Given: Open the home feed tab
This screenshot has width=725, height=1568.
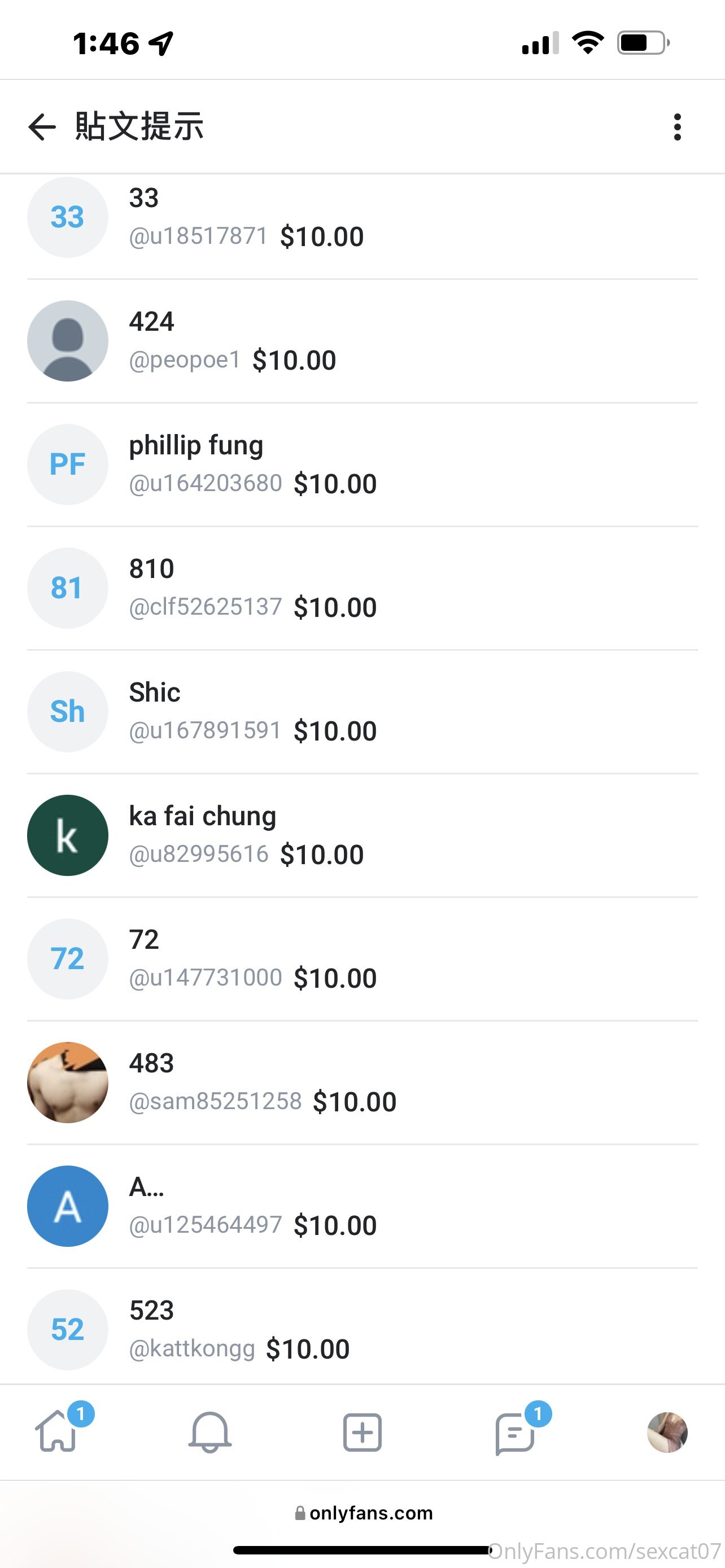Looking at the screenshot, I should pos(57,1431).
